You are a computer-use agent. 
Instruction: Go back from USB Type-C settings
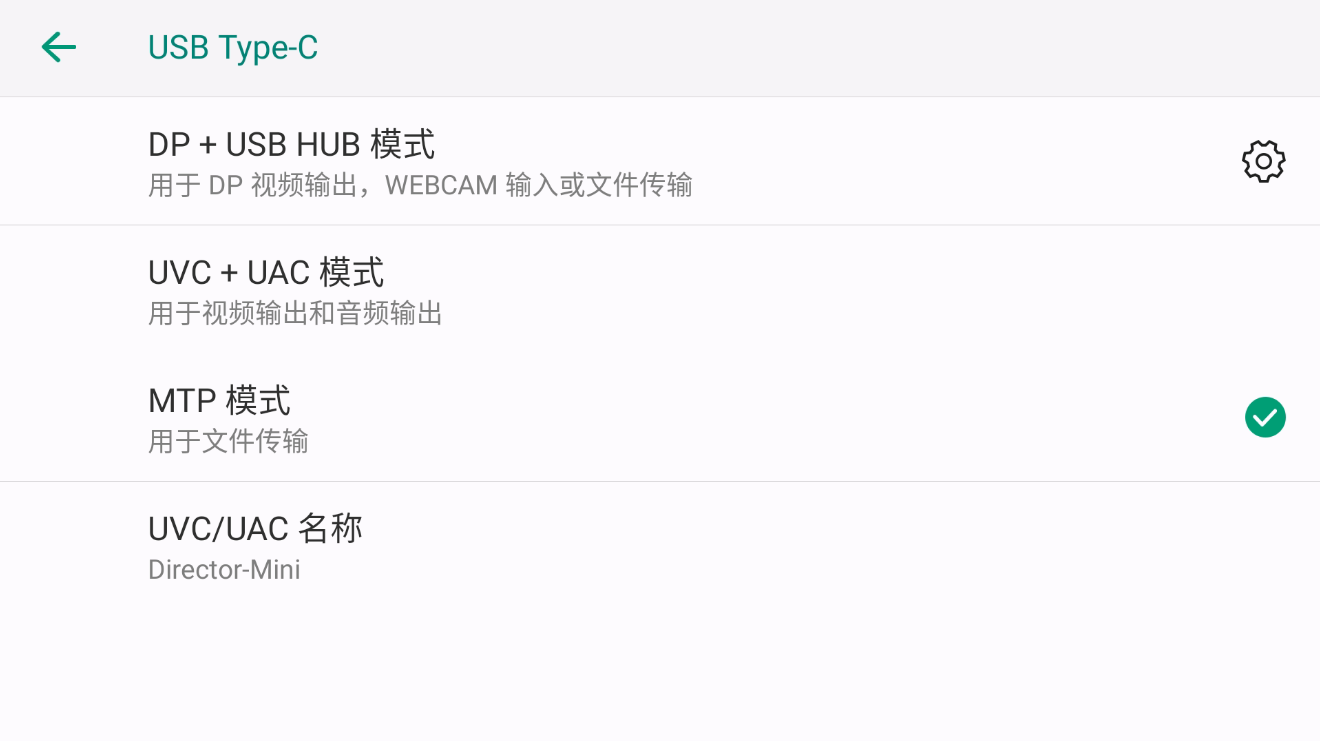(x=58, y=47)
